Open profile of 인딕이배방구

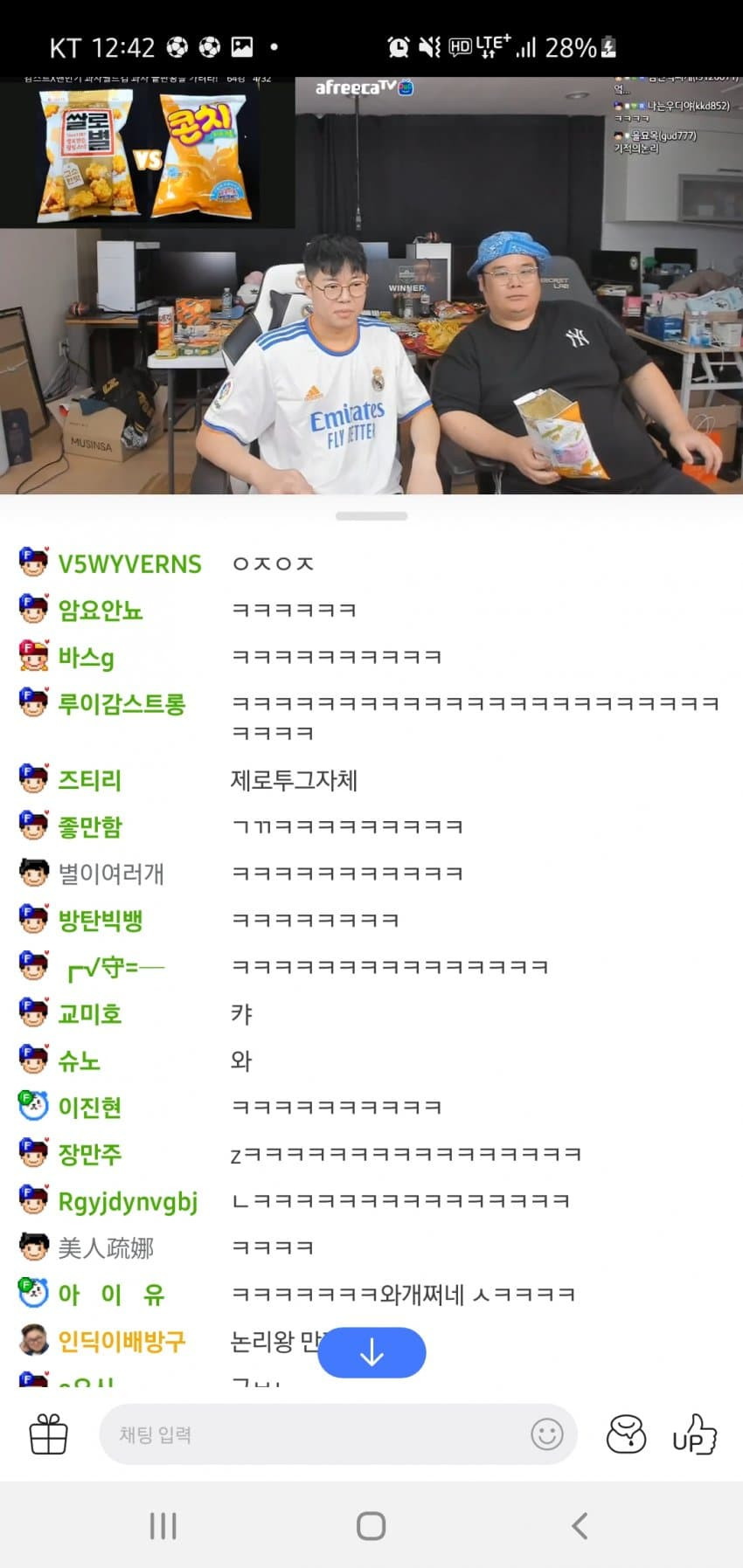(122, 1341)
